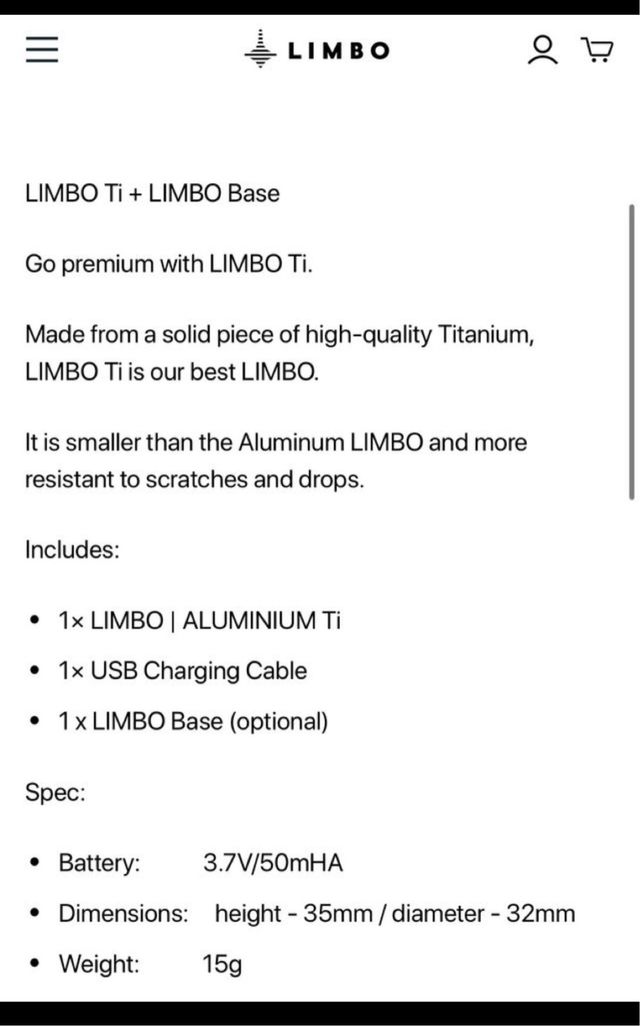This screenshot has width=640, height=1026.
Task: Open the user account page
Action: [542, 50]
